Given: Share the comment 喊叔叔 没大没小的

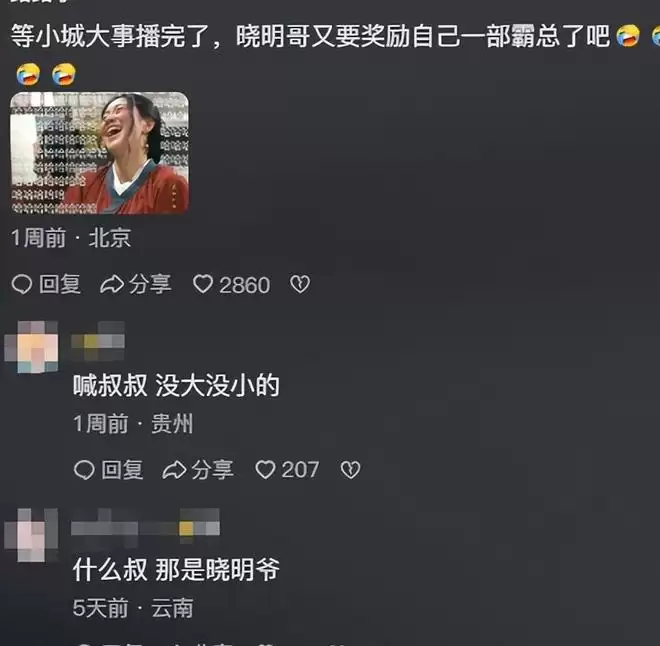Looking at the screenshot, I should 198,469.
